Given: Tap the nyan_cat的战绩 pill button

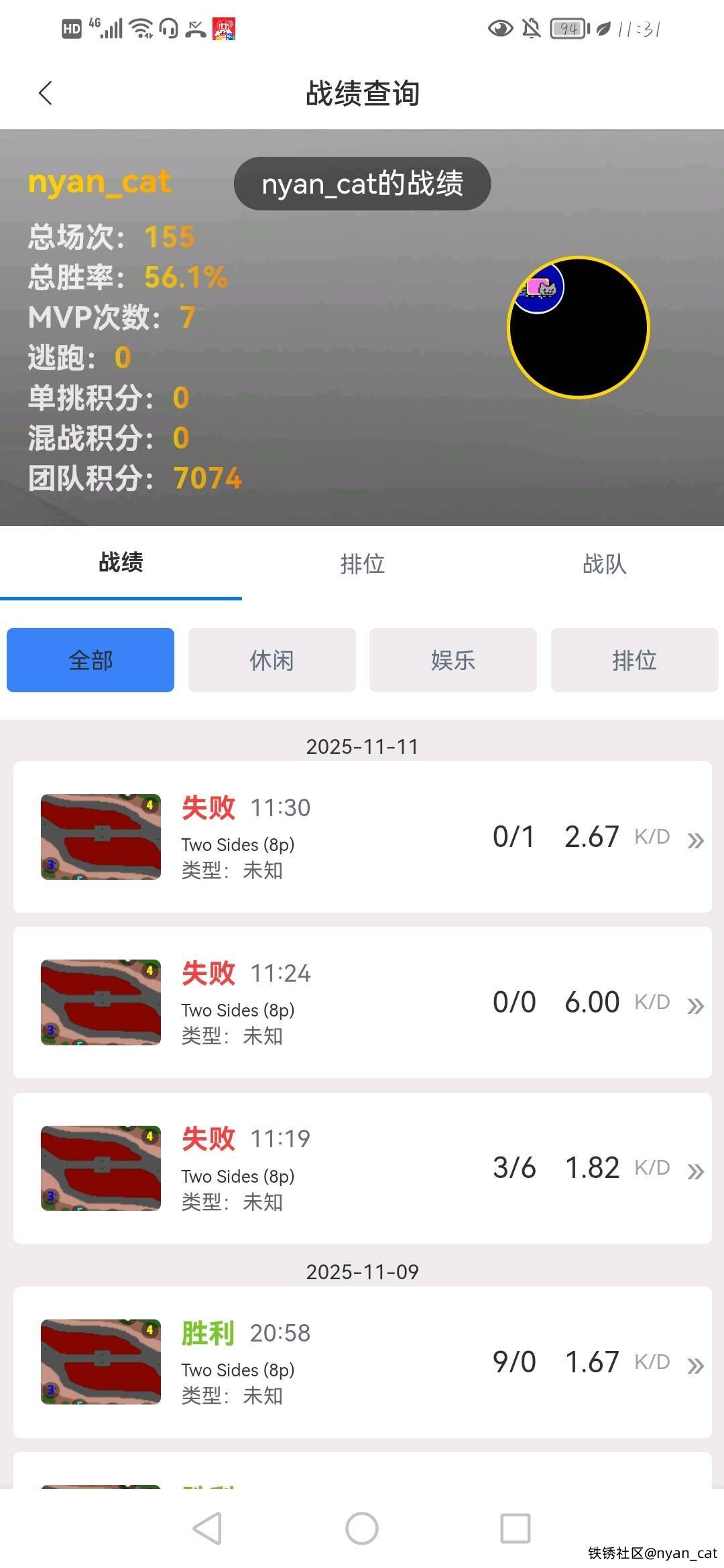Looking at the screenshot, I should [362, 184].
